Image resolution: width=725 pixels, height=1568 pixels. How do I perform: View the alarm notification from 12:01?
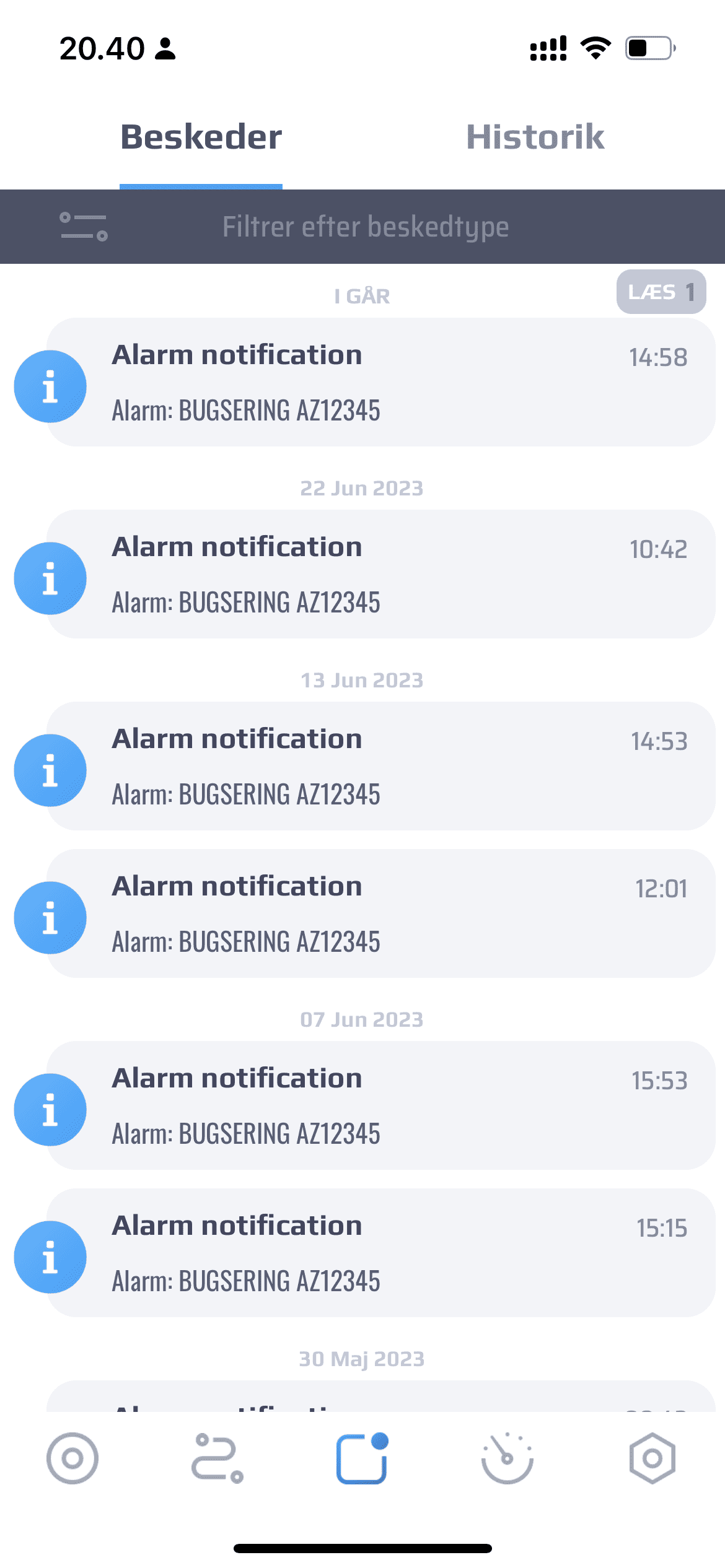pyautogui.click(x=380, y=913)
